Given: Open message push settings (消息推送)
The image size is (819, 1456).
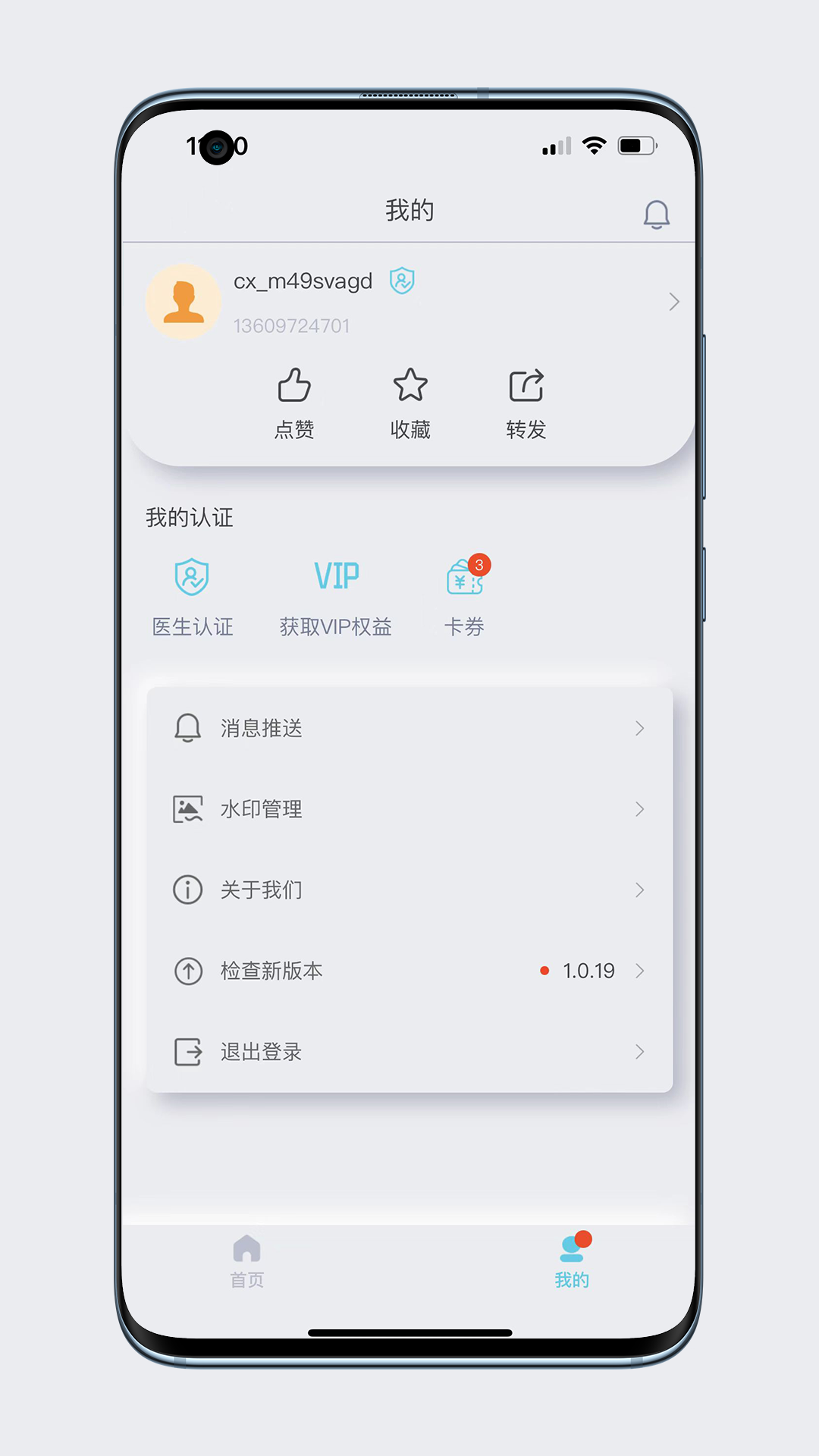Looking at the screenshot, I should (409, 728).
